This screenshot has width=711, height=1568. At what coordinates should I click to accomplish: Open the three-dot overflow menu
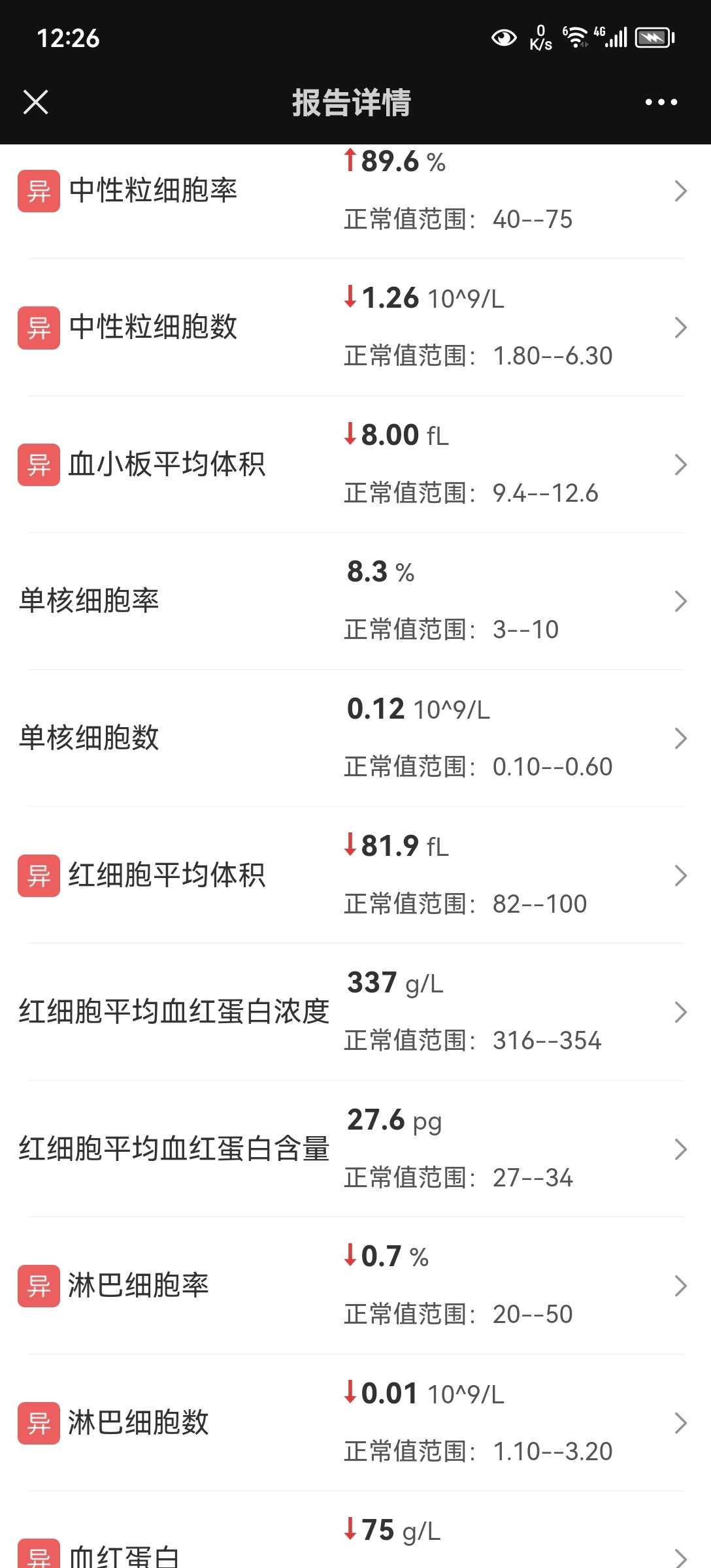coord(661,102)
